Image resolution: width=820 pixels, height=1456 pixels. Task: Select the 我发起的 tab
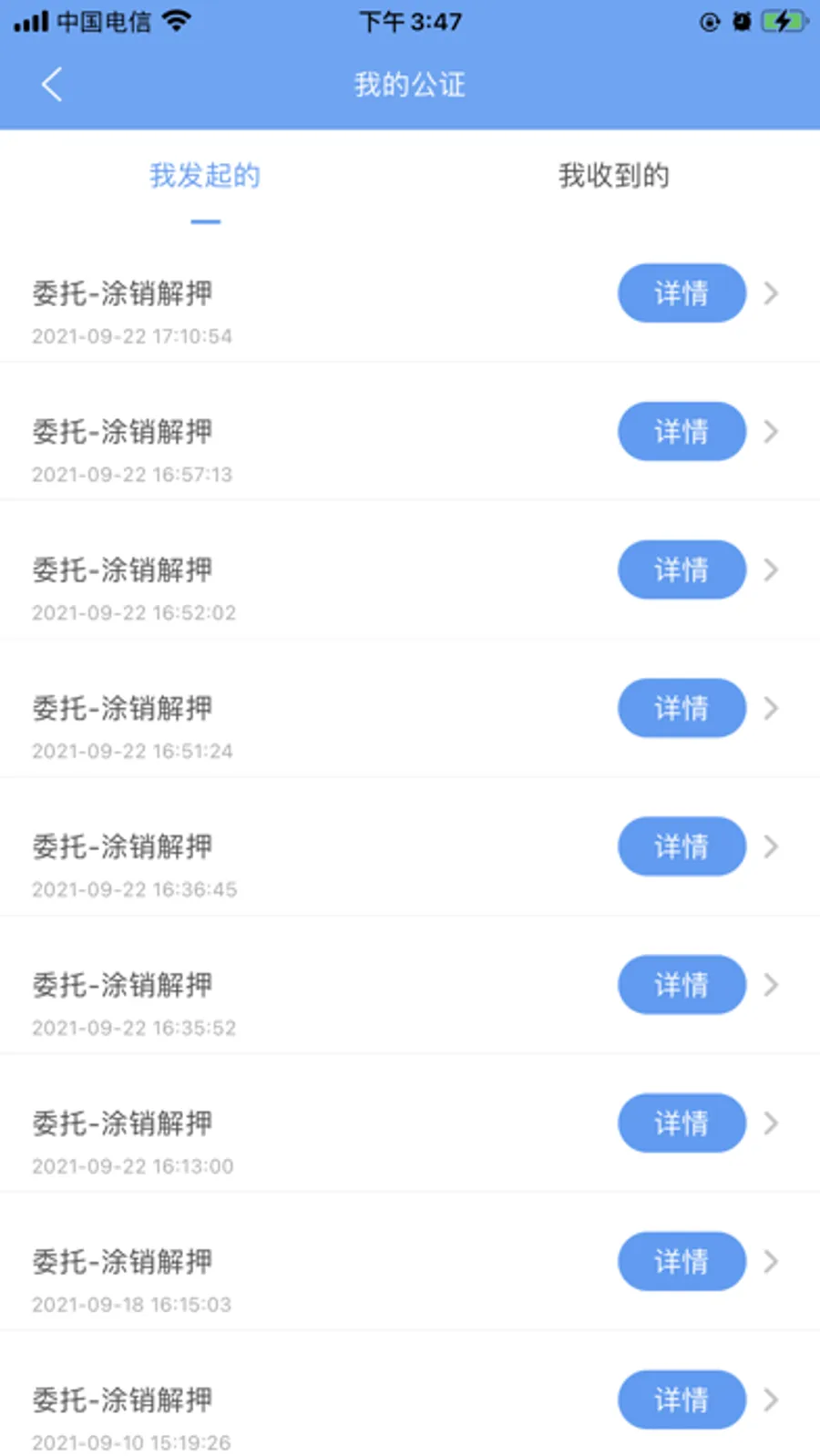205,176
